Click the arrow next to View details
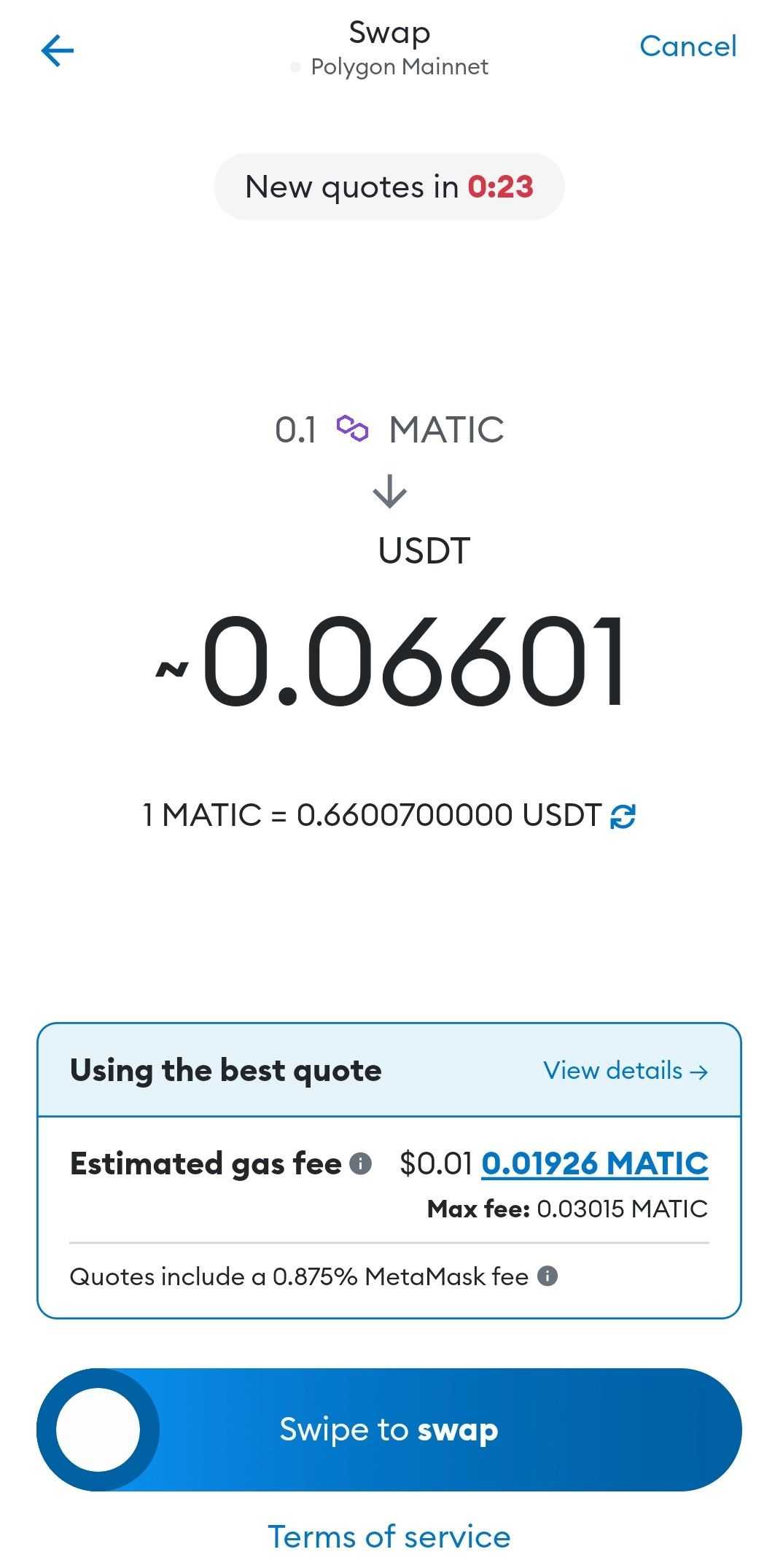Screen dimensions: 783x1568 click(x=698, y=1071)
